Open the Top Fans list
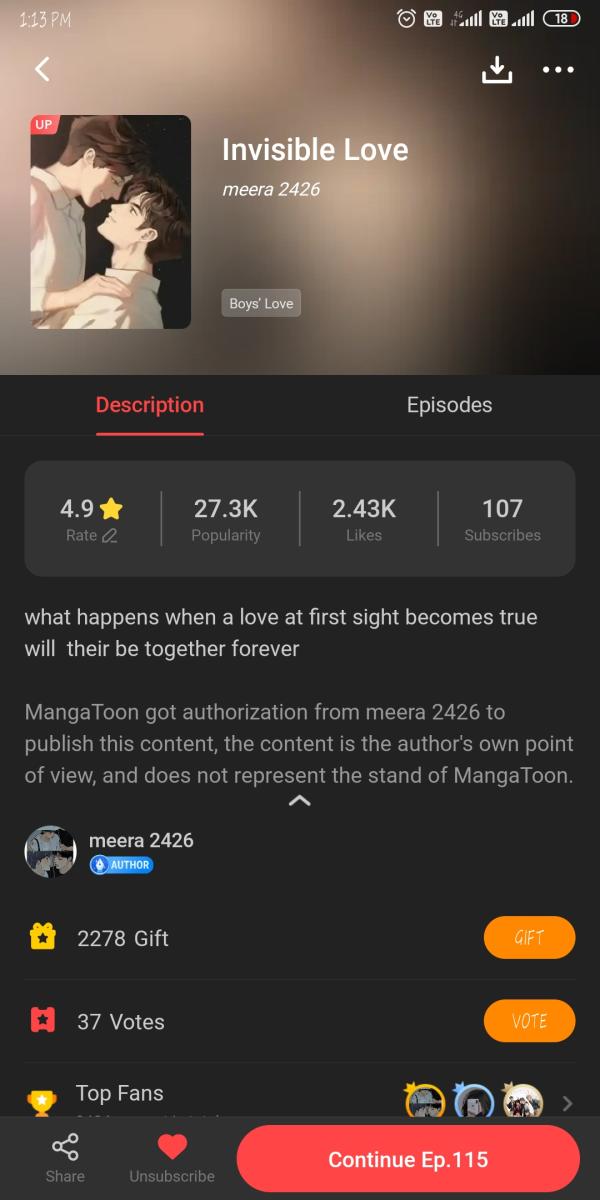 566,1103
